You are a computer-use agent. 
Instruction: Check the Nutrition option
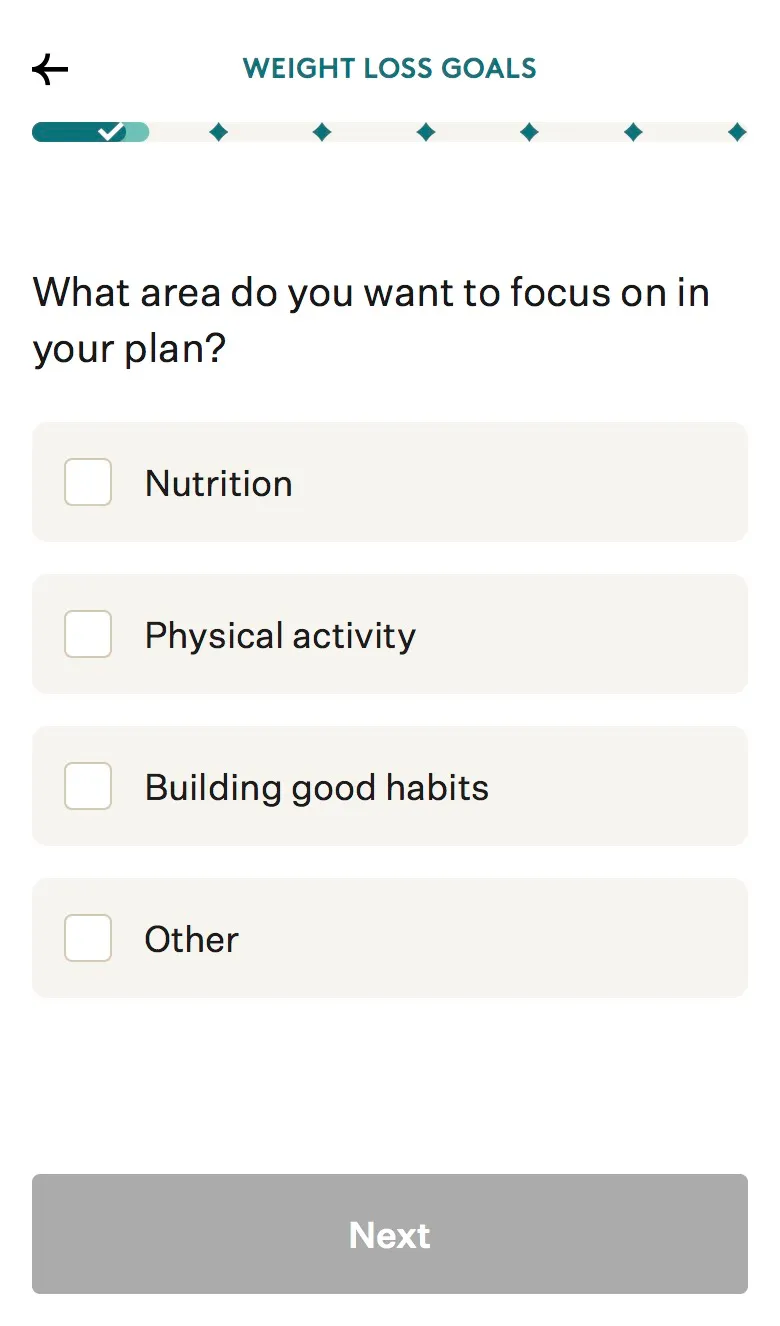(x=88, y=482)
